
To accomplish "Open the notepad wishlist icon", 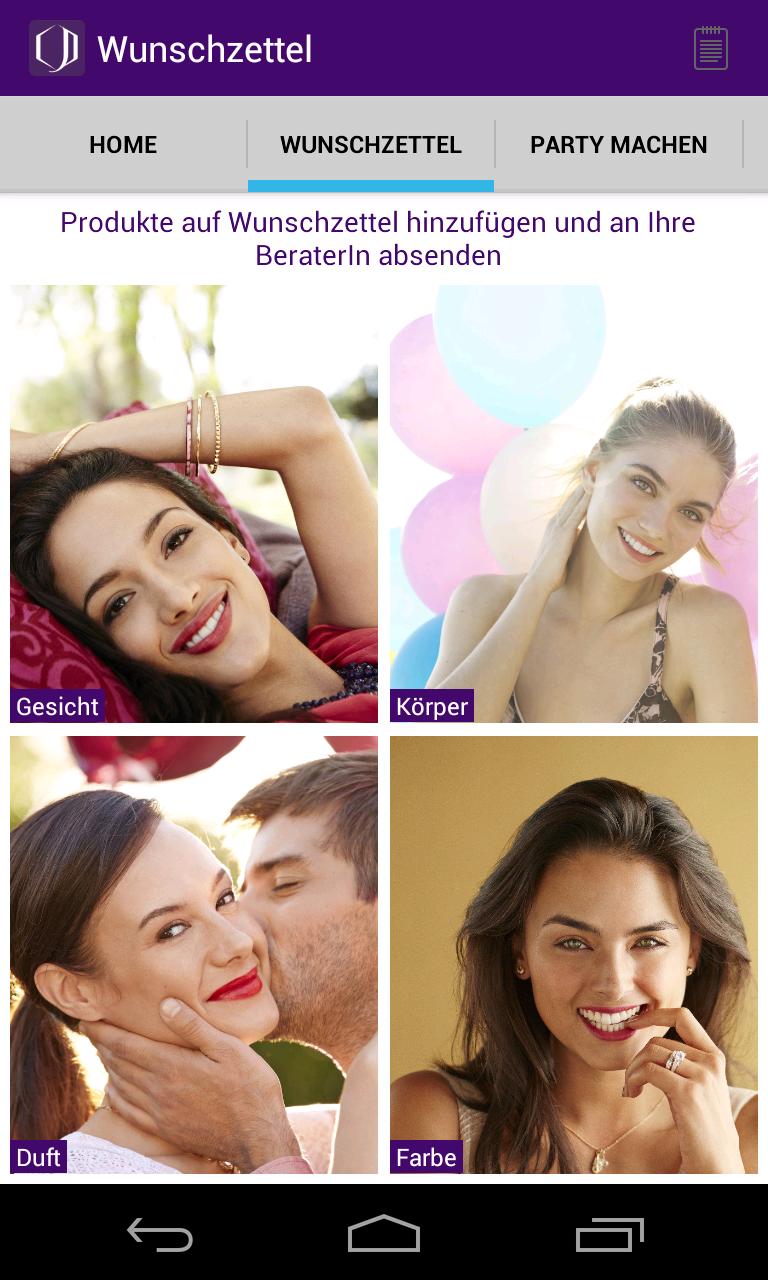I will (x=710, y=47).
